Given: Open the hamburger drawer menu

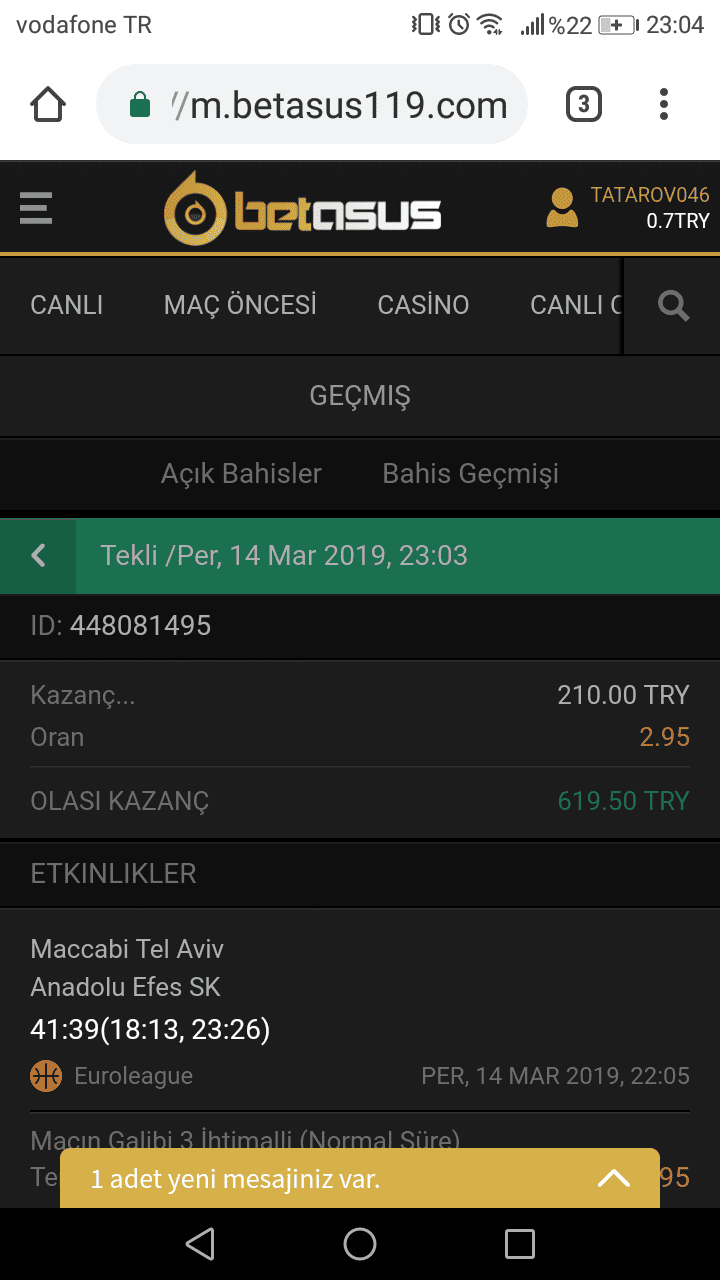Looking at the screenshot, I should 36,209.
